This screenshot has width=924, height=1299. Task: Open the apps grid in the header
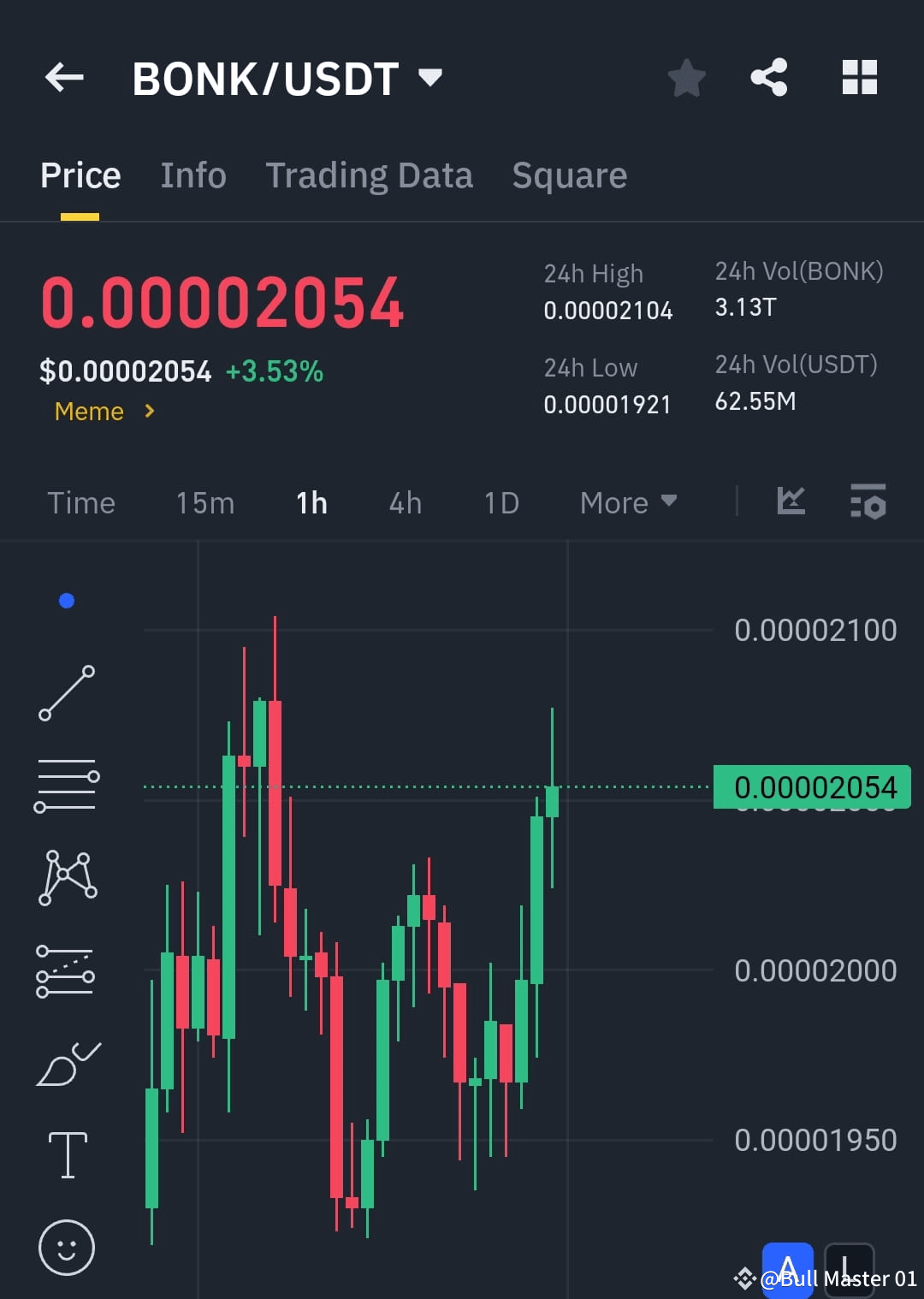859,76
